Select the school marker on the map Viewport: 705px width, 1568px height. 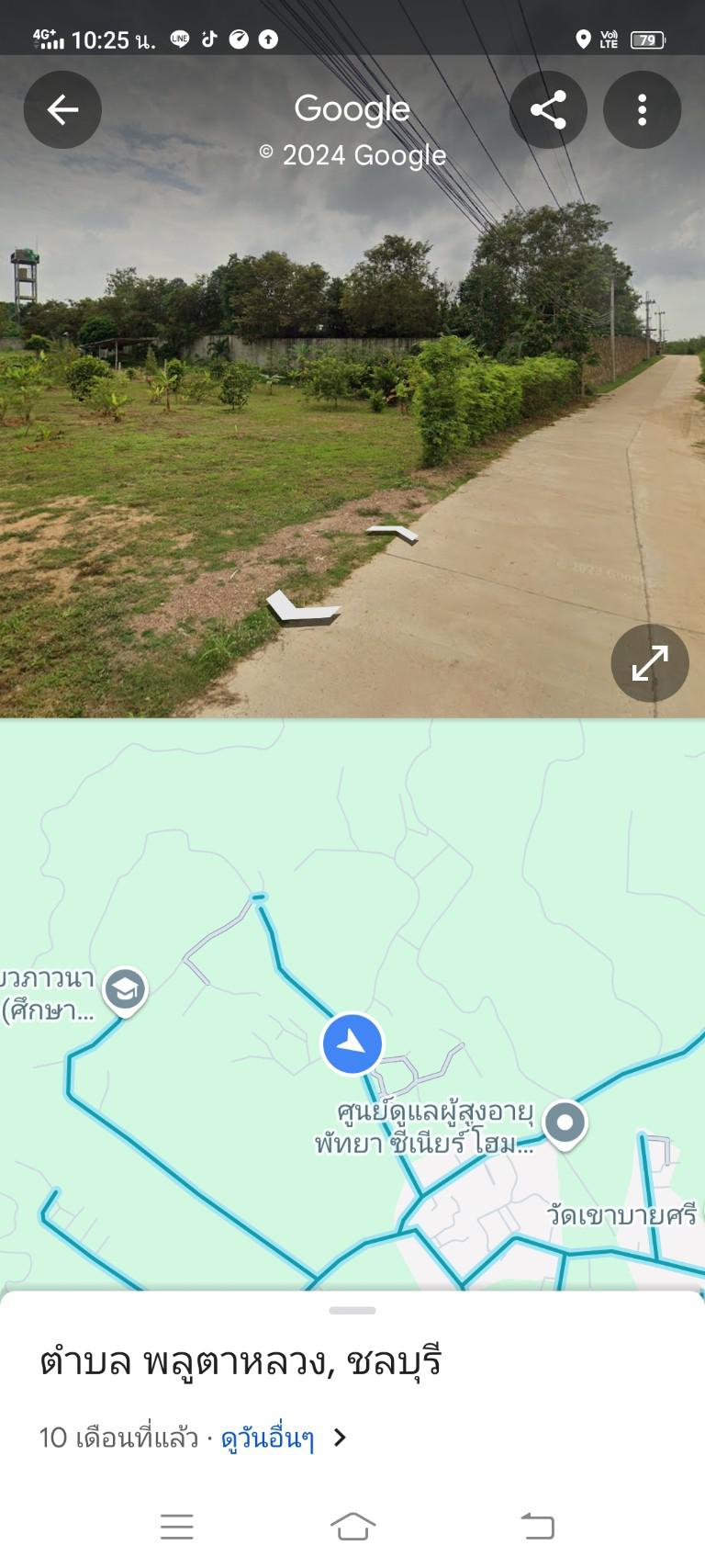click(x=126, y=991)
